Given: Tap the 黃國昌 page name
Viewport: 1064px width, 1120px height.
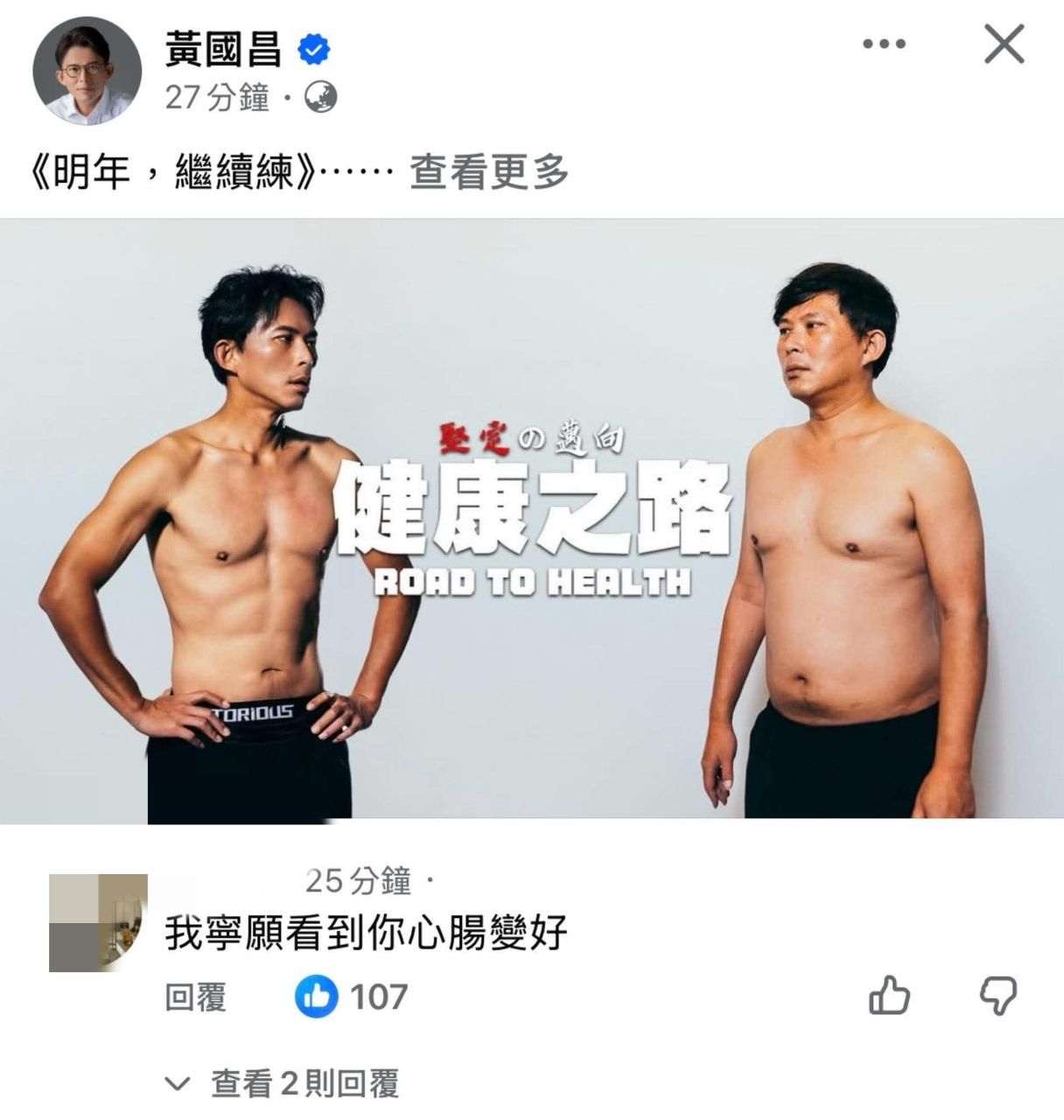Looking at the screenshot, I should click(x=224, y=51).
